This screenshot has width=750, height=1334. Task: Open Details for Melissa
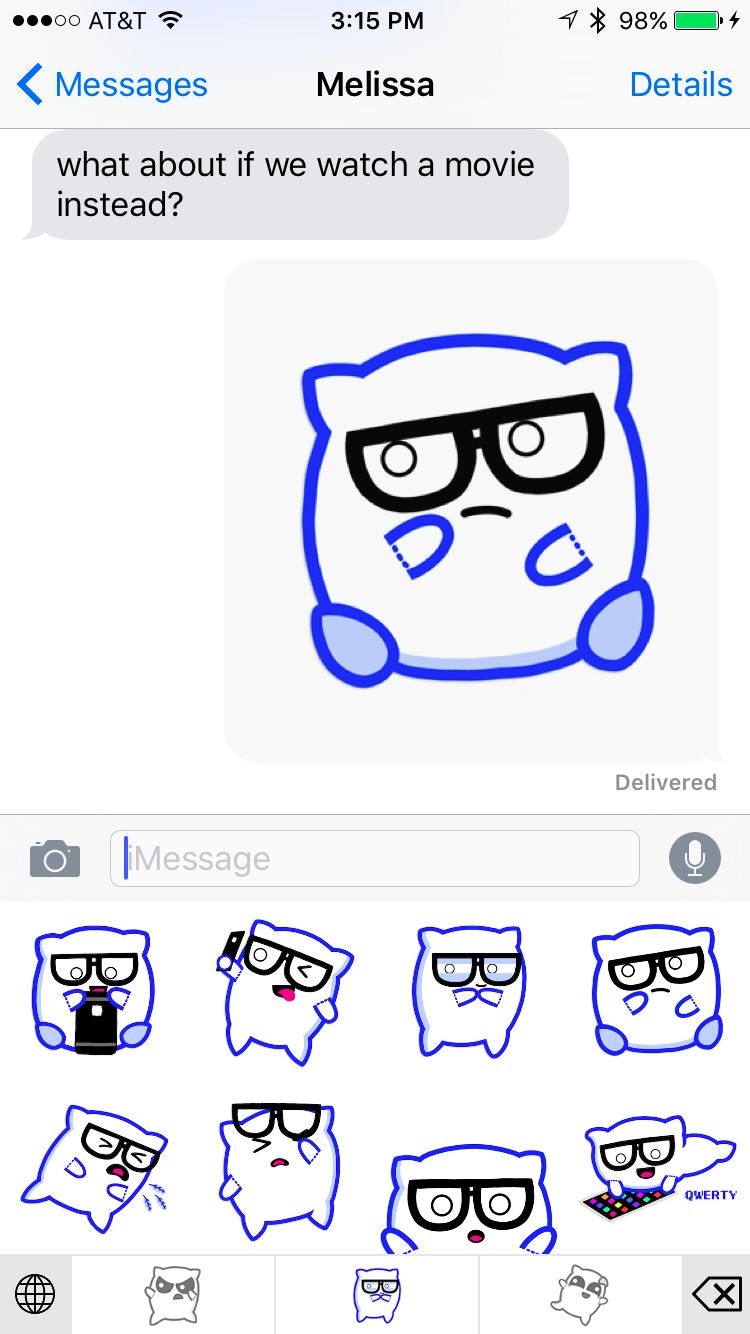point(680,85)
